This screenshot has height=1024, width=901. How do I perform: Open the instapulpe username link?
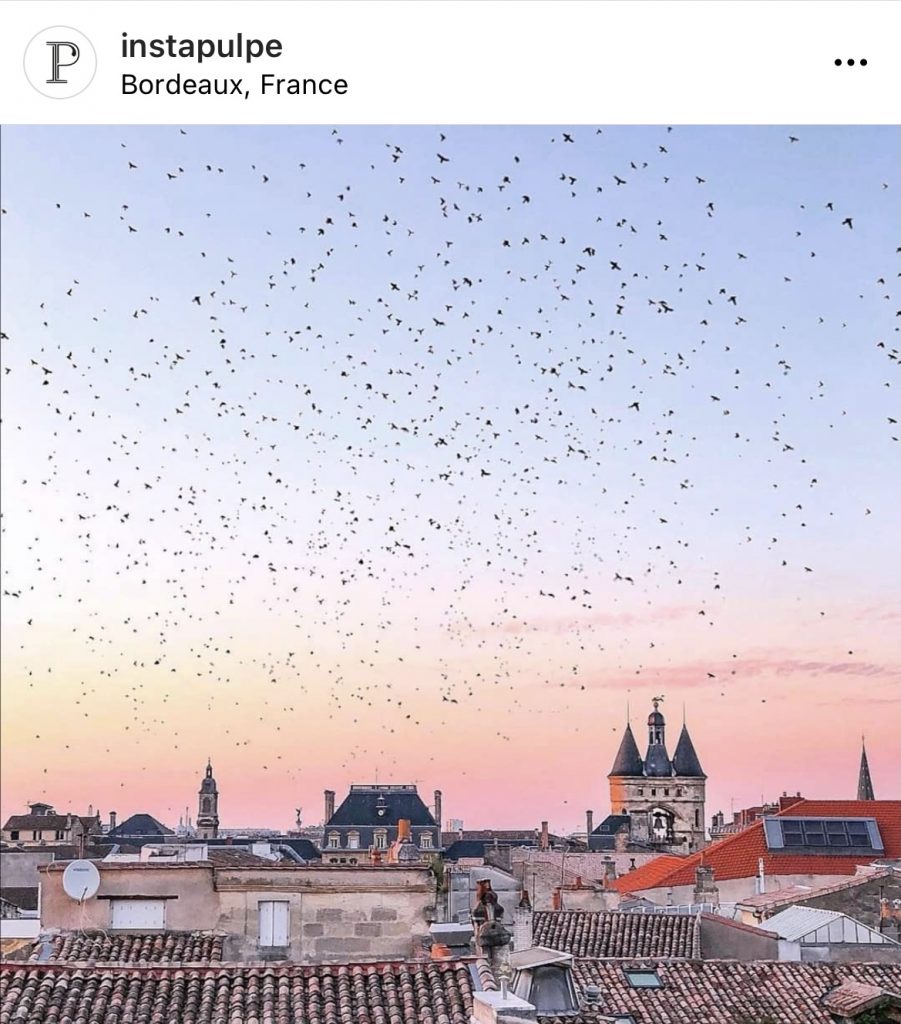click(x=201, y=46)
